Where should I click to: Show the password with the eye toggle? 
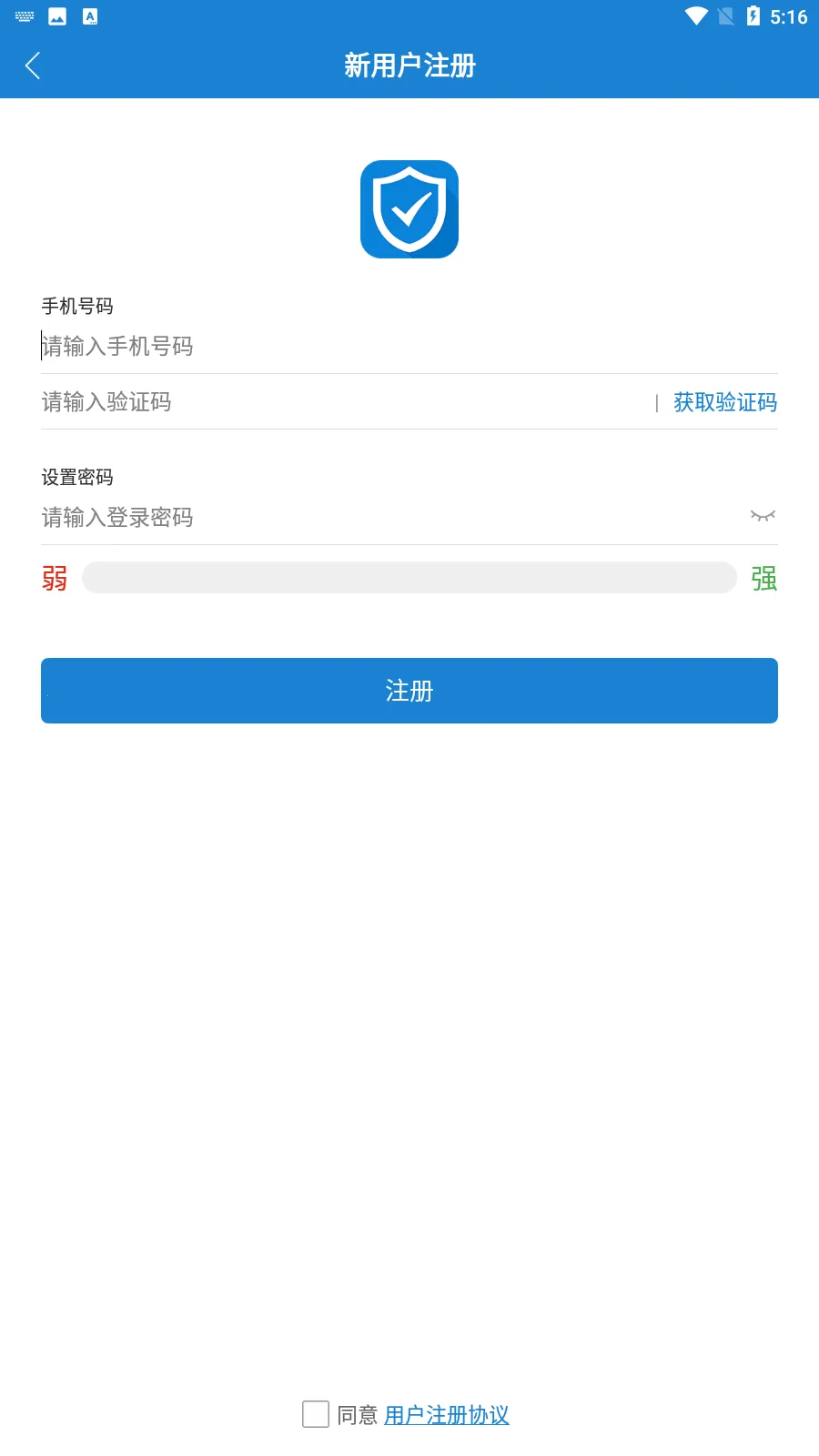point(762,516)
